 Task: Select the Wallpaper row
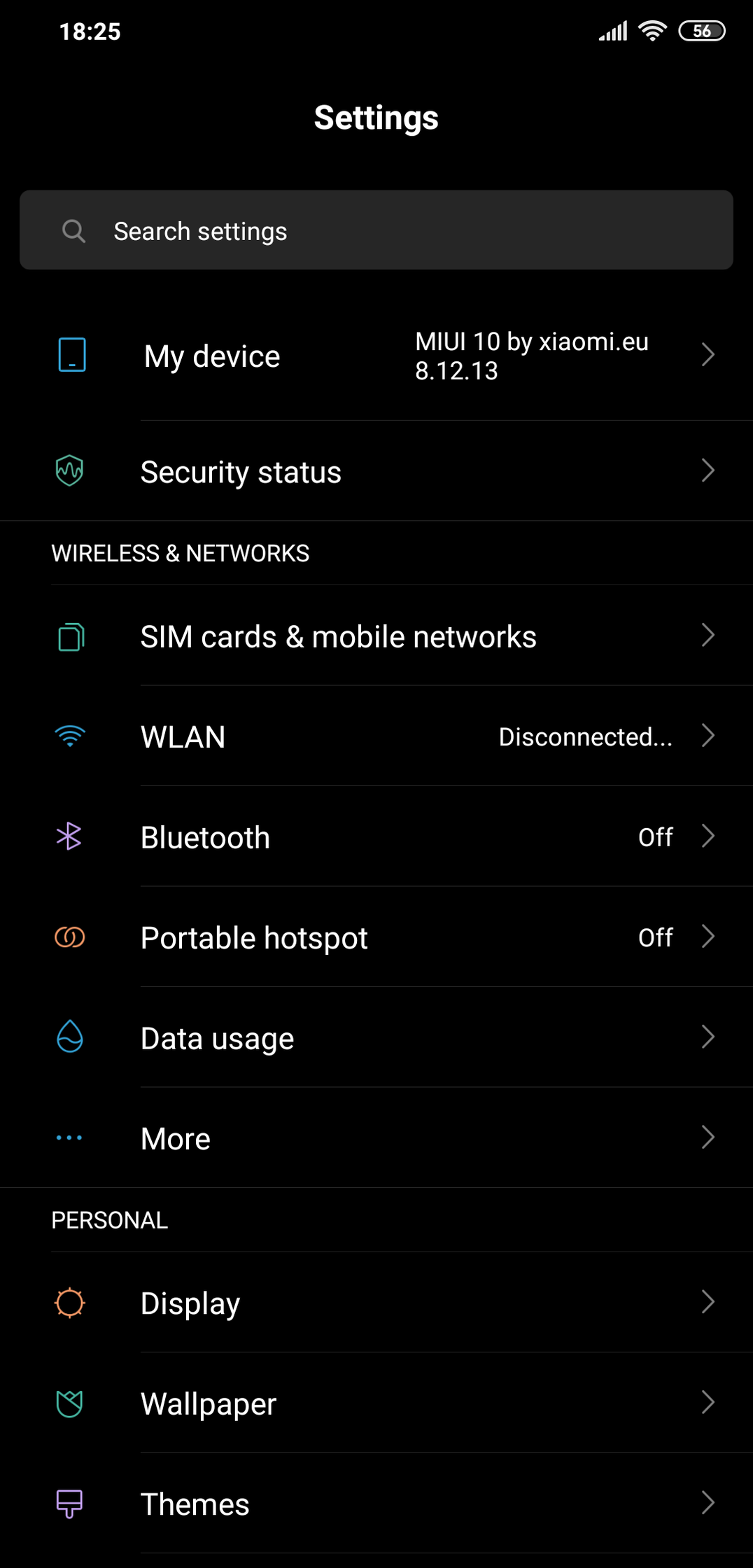(376, 1403)
